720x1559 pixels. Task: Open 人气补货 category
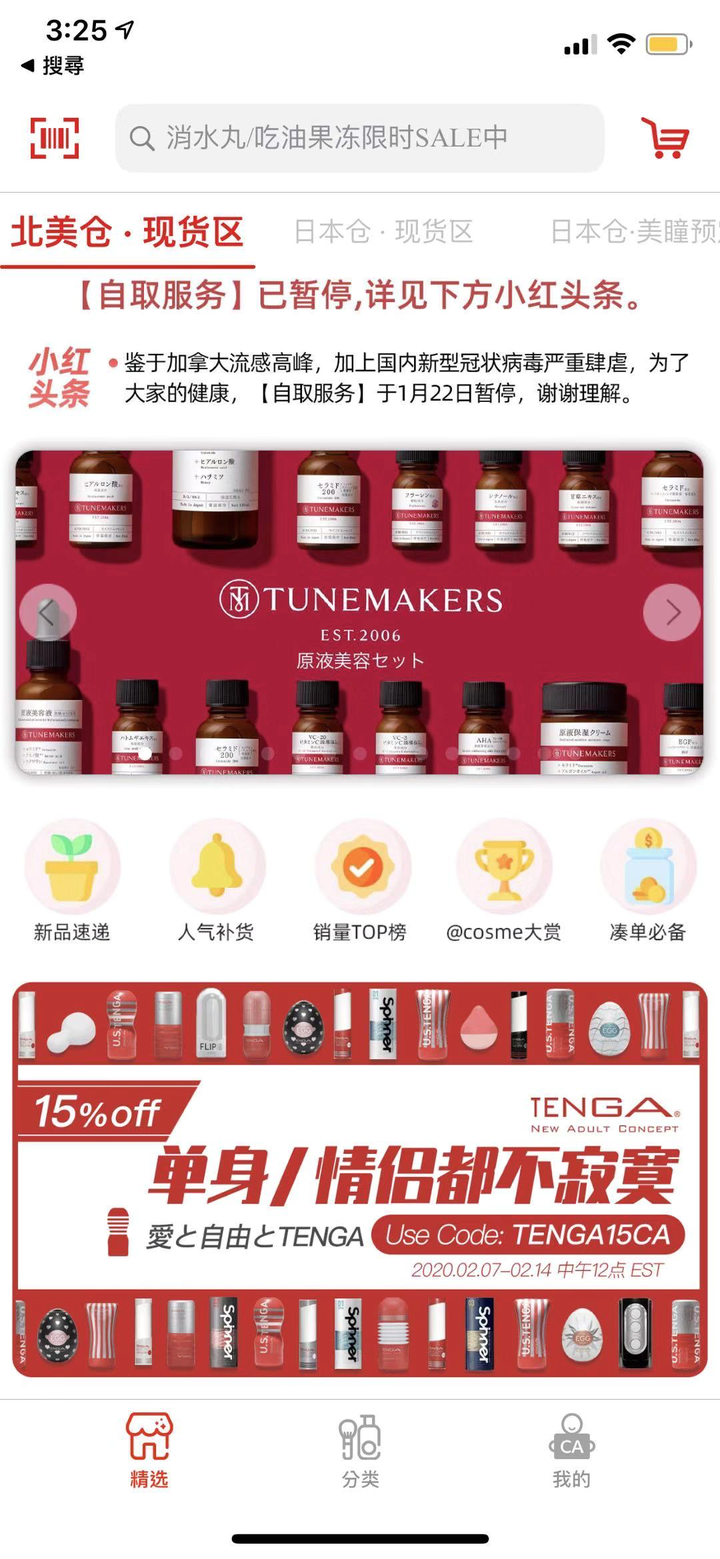coord(216,882)
